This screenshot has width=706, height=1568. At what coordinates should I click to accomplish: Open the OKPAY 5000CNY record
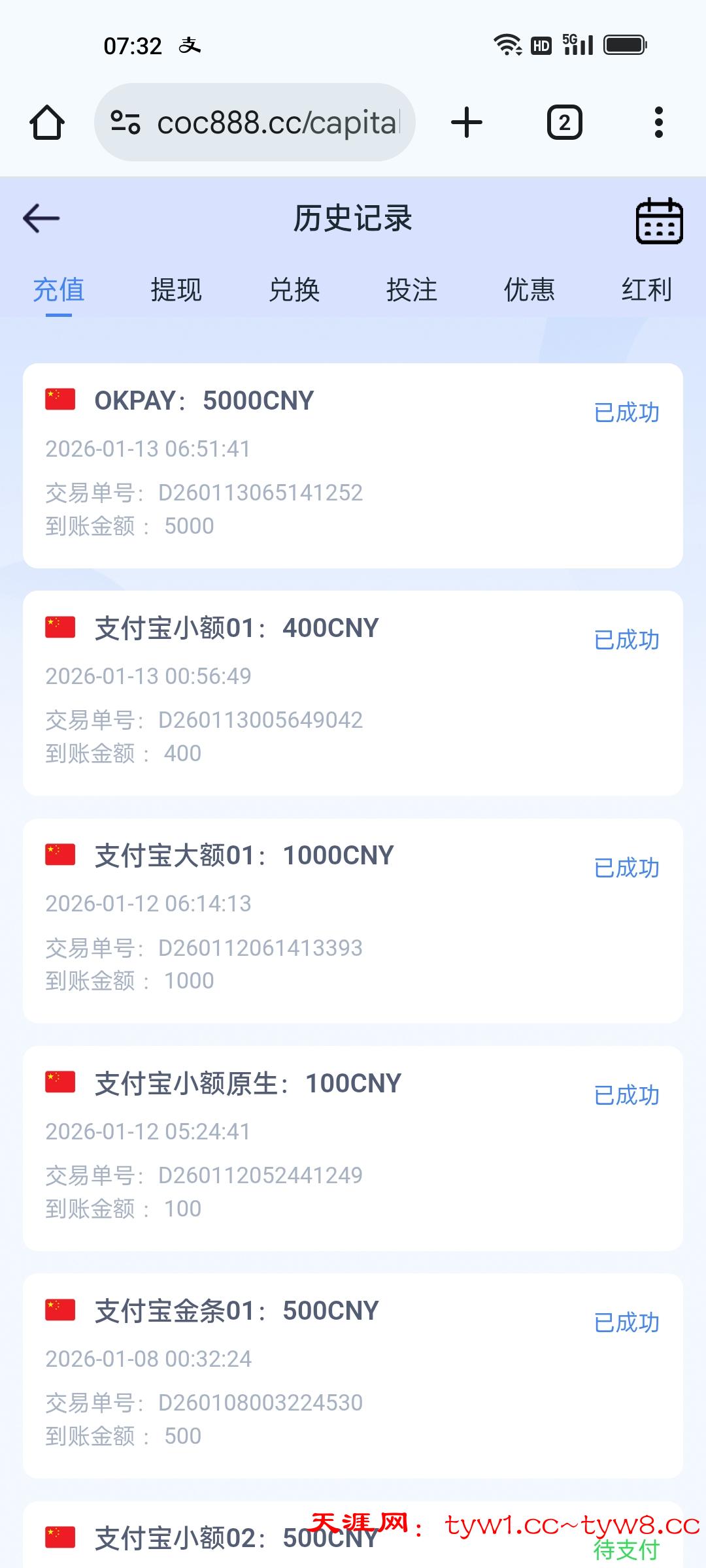tap(353, 465)
